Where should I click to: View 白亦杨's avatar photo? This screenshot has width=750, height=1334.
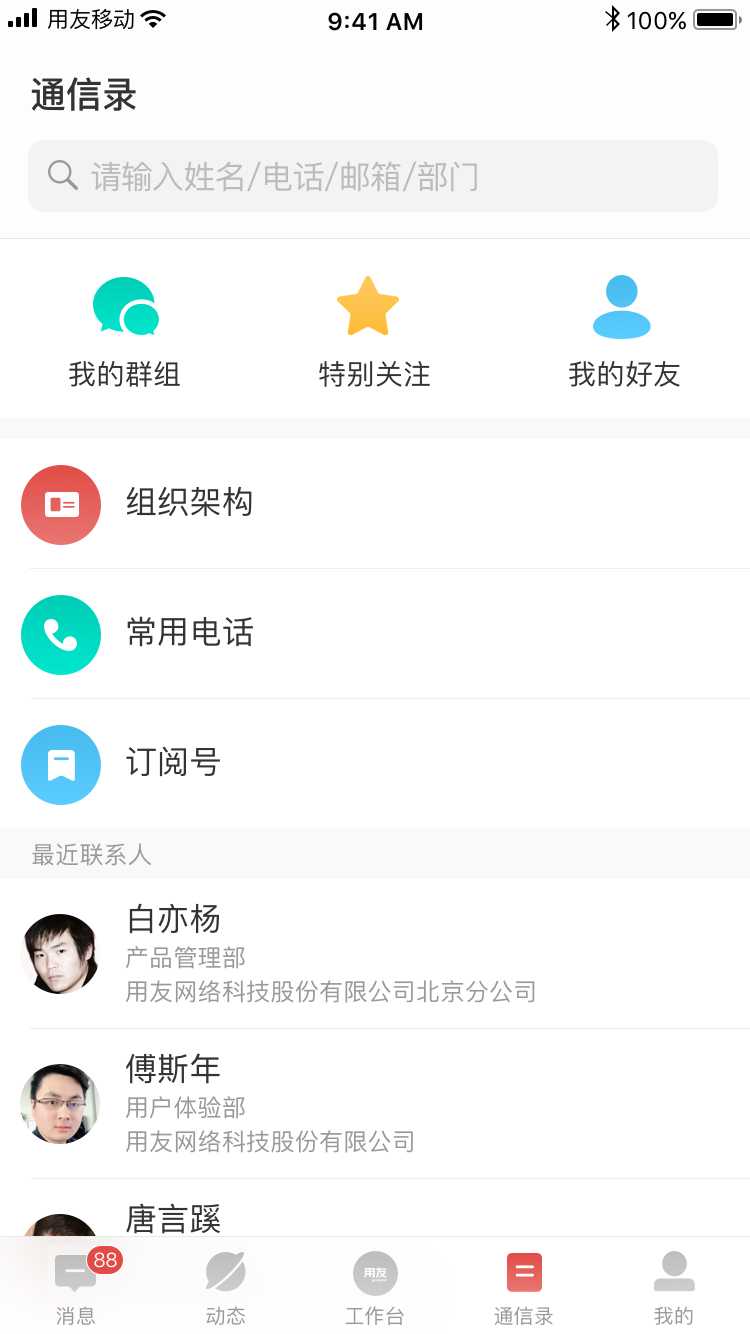(x=60, y=952)
